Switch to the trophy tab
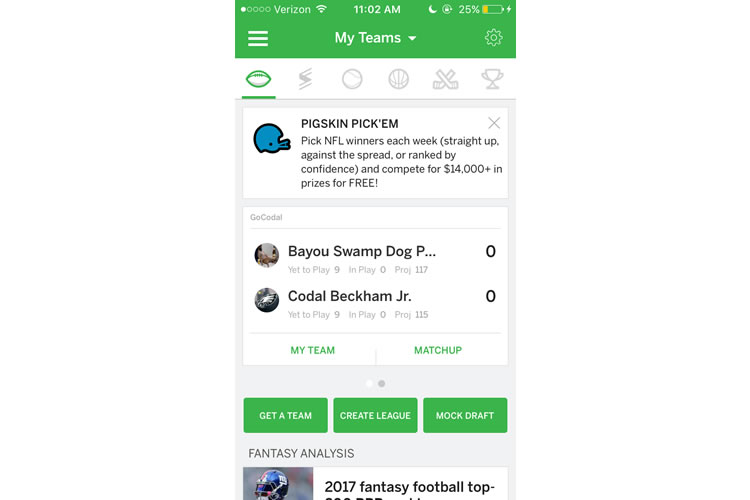The width and height of the screenshot is (750, 500). click(492, 79)
